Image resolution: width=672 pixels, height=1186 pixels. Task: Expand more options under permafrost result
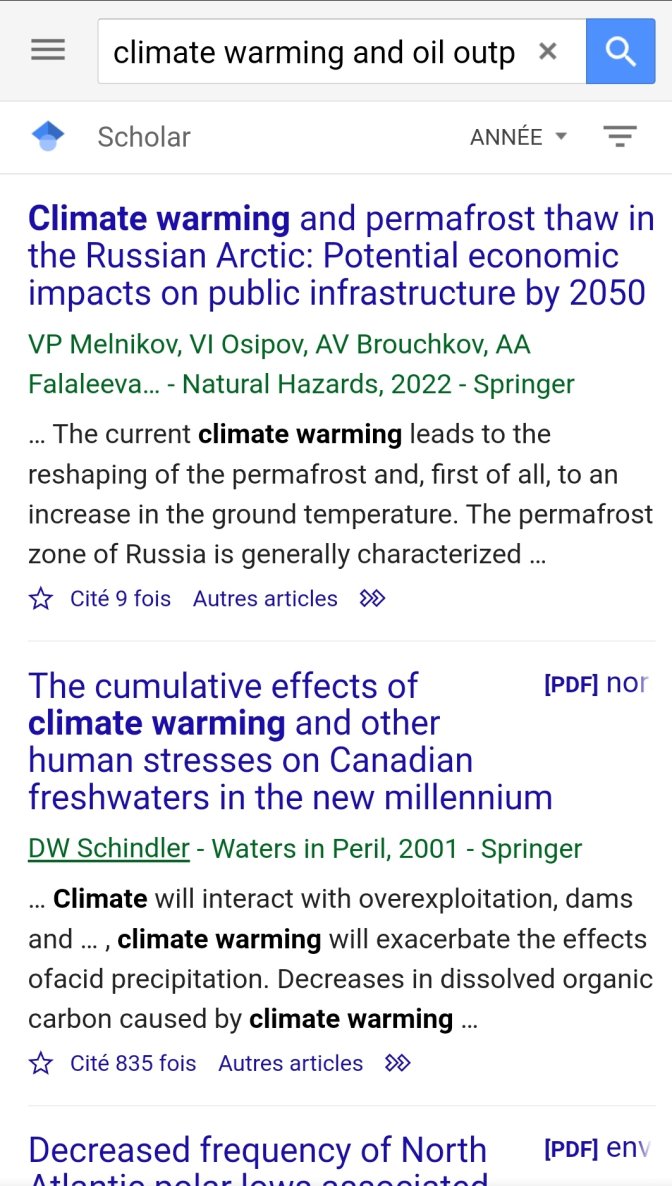point(372,599)
